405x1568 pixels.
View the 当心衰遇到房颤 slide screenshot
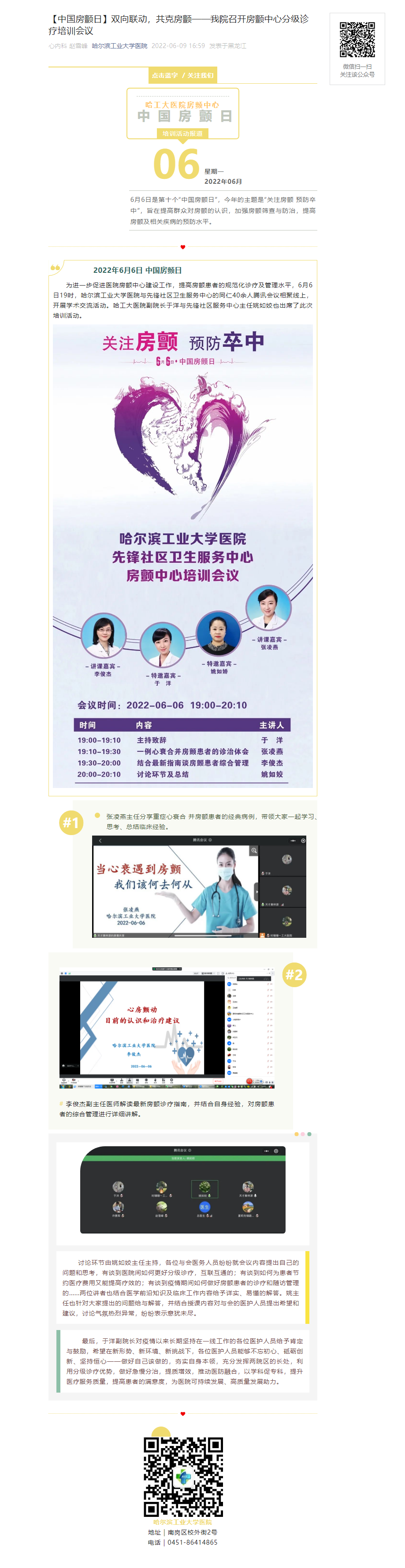[x=199, y=886]
